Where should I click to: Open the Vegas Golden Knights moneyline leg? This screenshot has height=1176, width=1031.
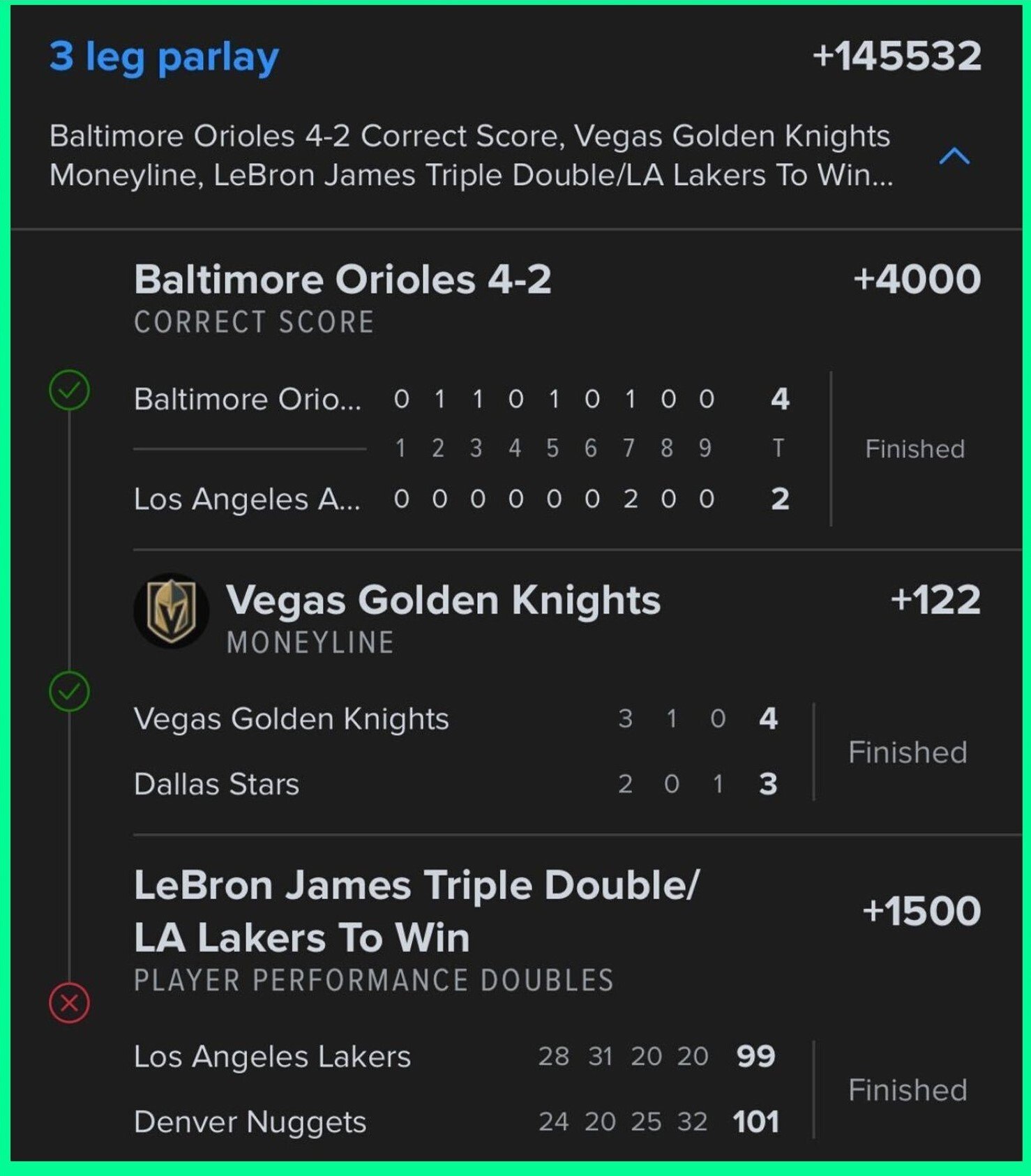point(442,601)
